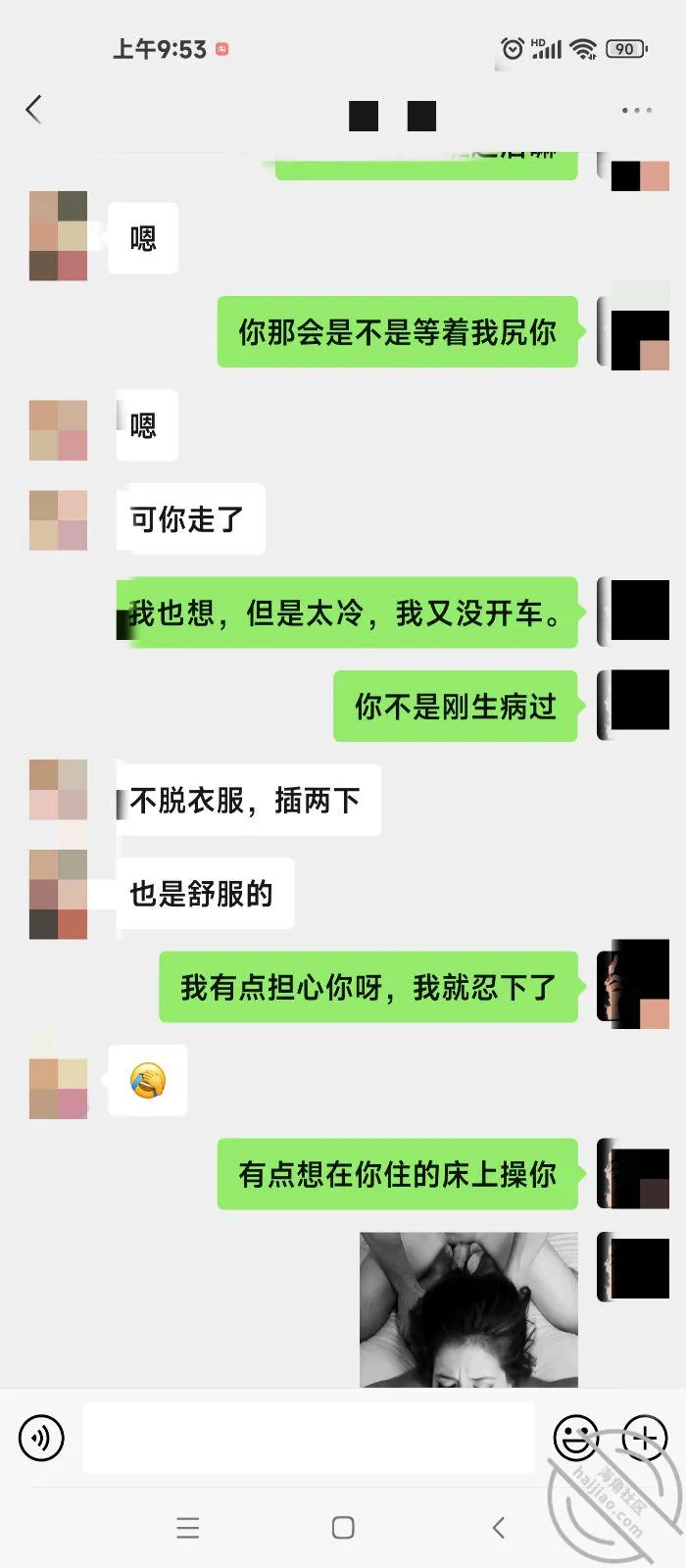Open the plus attachments menu
This screenshot has height=1568, width=686.
pyautogui.click(x=645, y=1438)
